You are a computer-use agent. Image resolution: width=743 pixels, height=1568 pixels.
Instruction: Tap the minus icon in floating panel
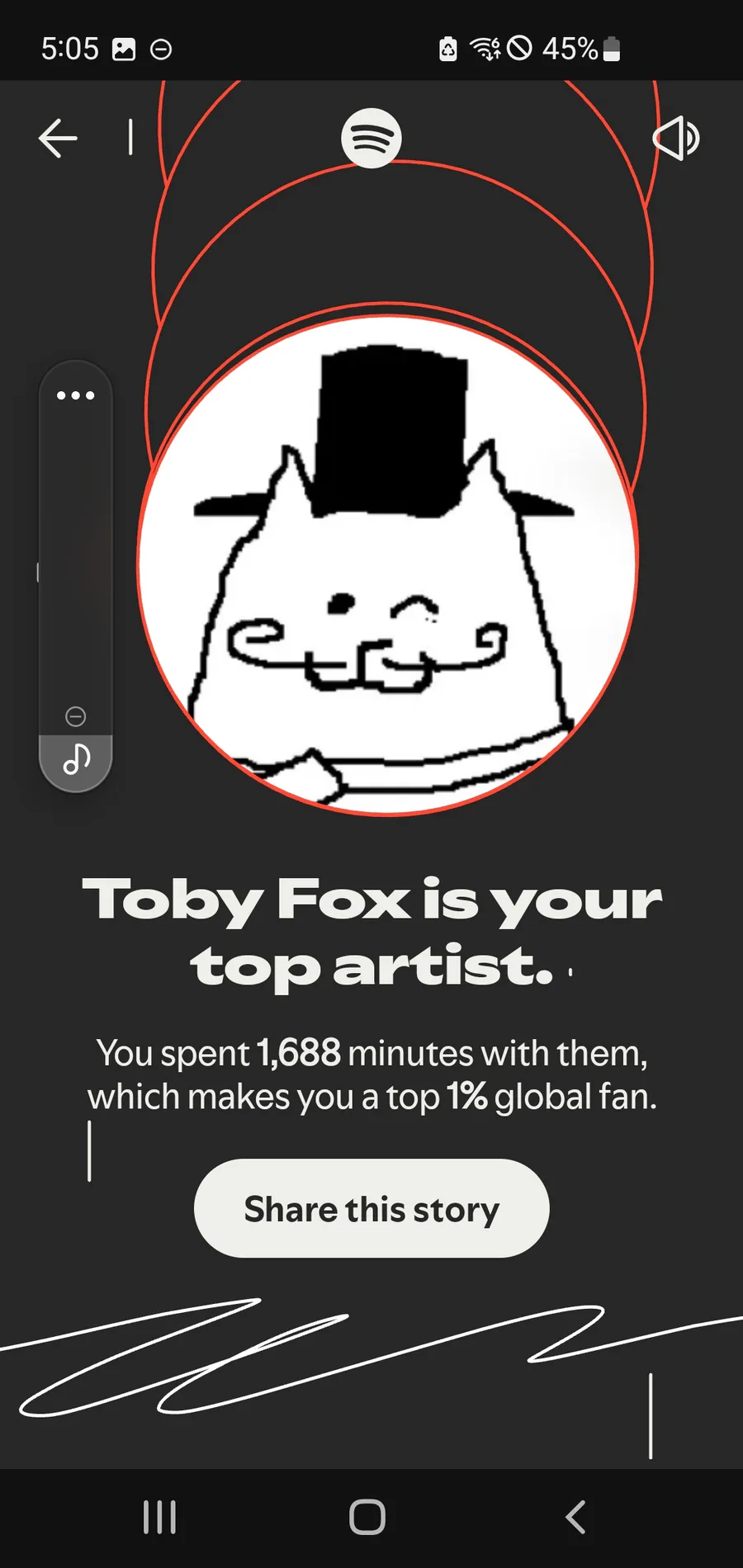(x=75, y=716)
